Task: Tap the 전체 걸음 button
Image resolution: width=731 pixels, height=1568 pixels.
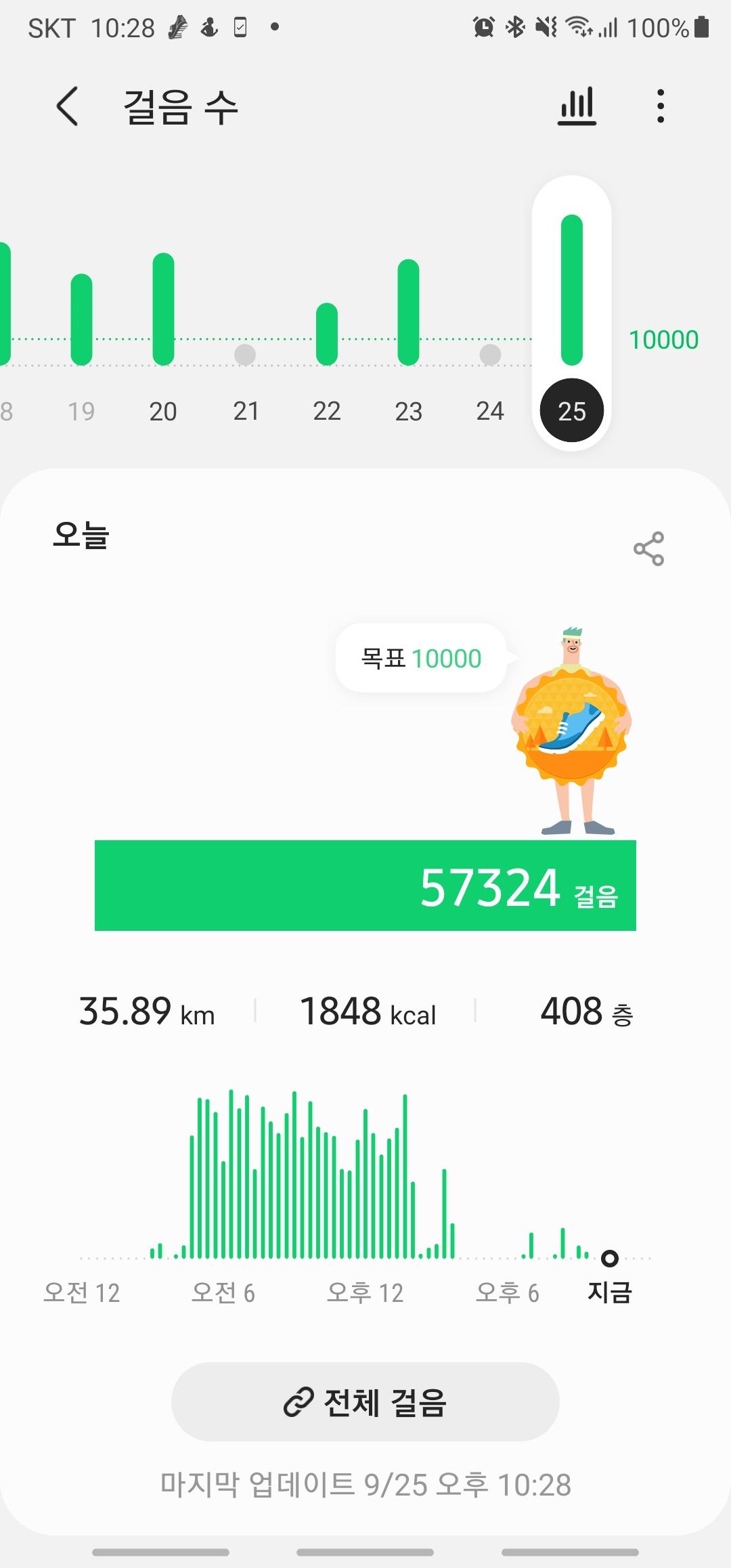Action: (365, 1401)
